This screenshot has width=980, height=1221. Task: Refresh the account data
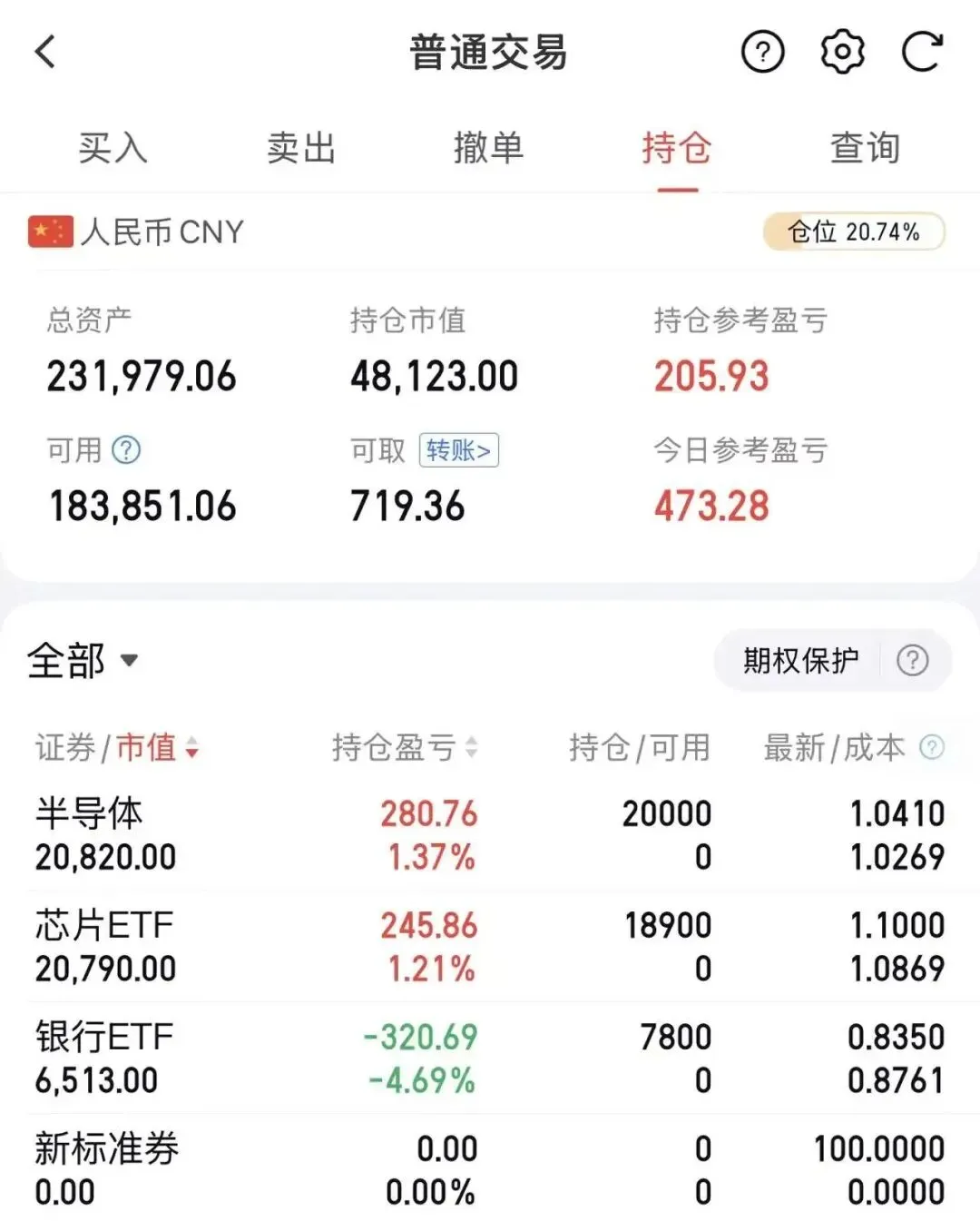pyautogui.click(x=923, y=52)
